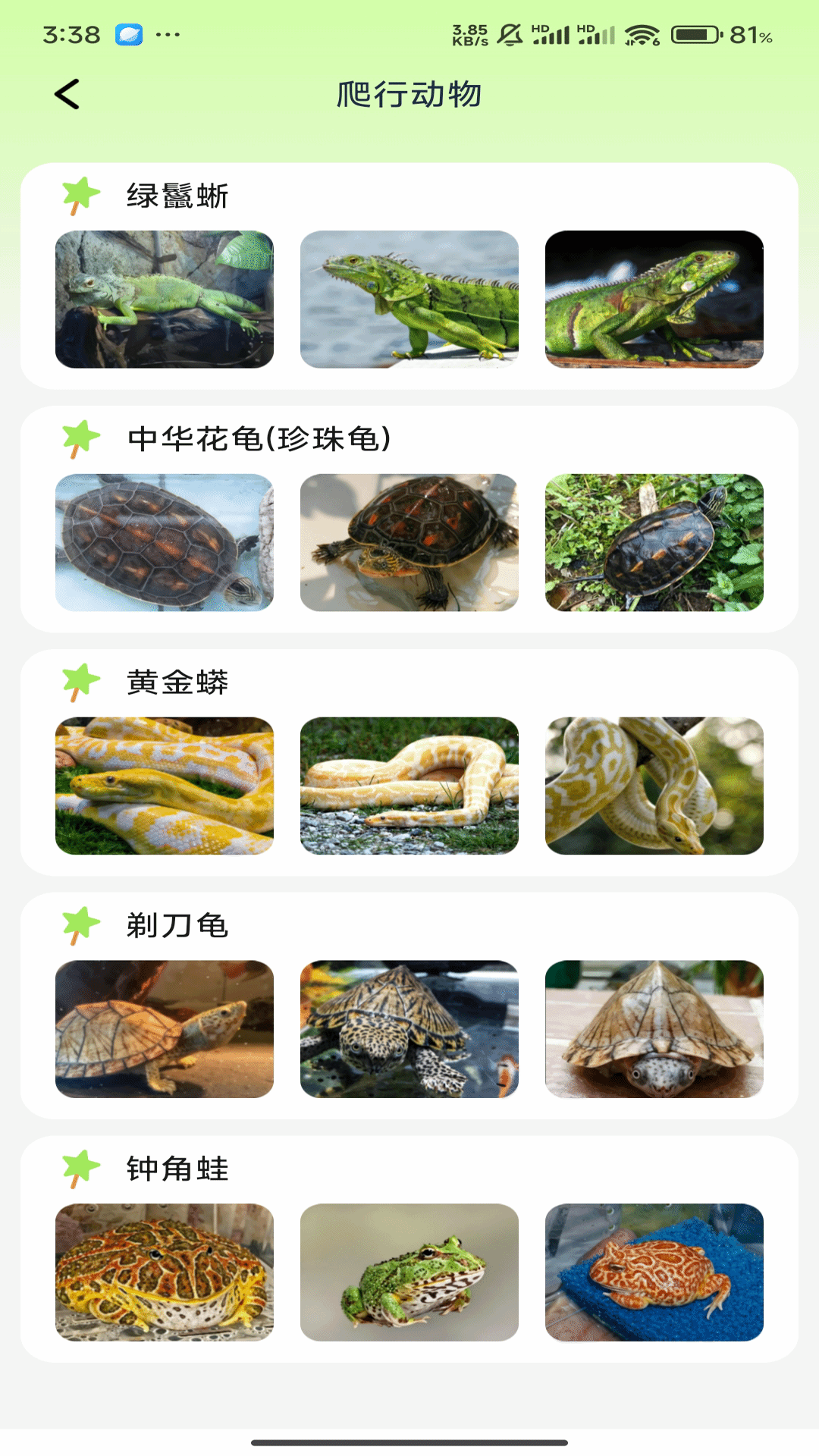
Task: Go back using the top-left arrow
Action: (67, 95)
